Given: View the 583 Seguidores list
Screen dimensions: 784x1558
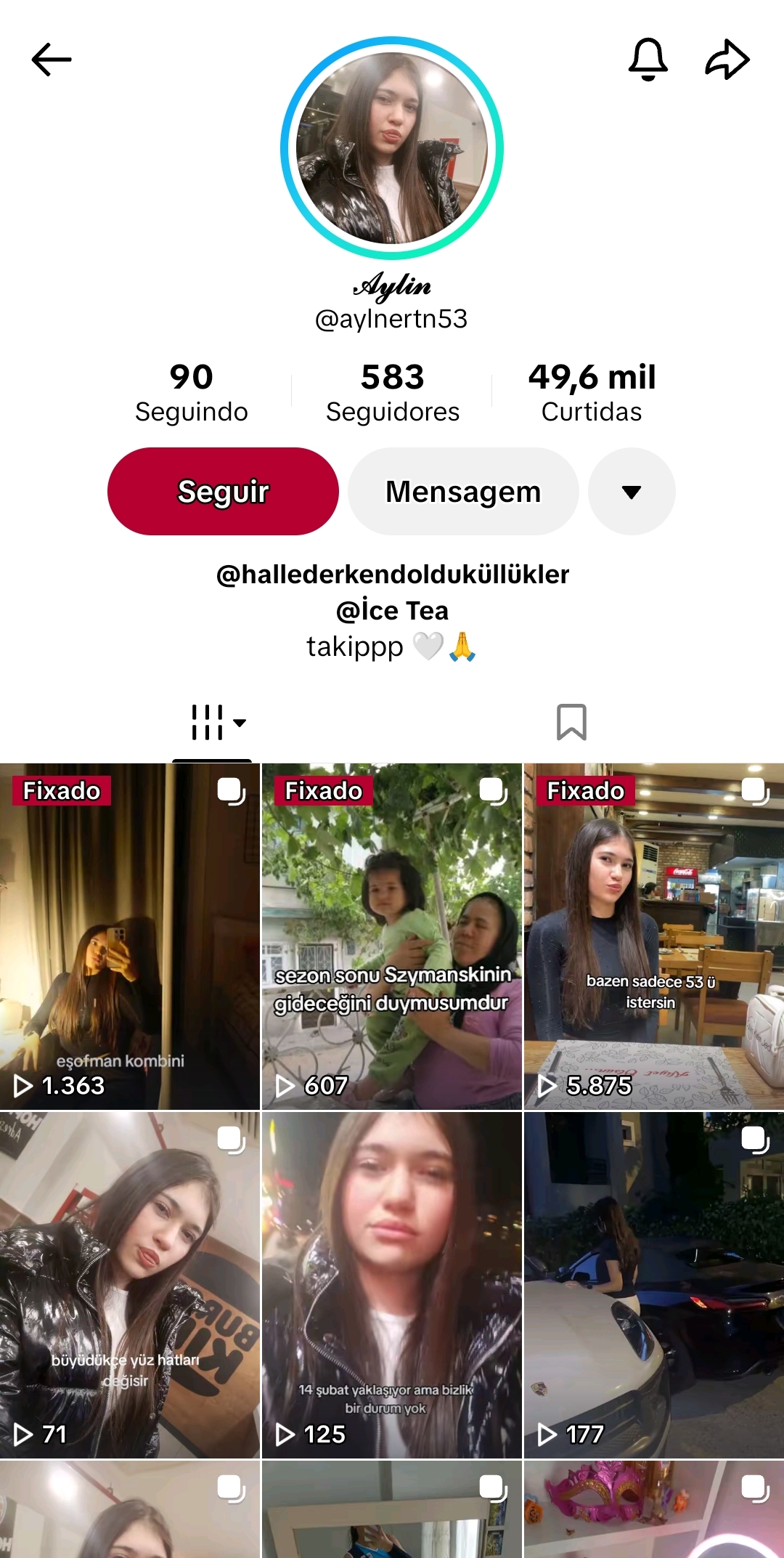Looking at the screenshot, I should coord(392,393).
